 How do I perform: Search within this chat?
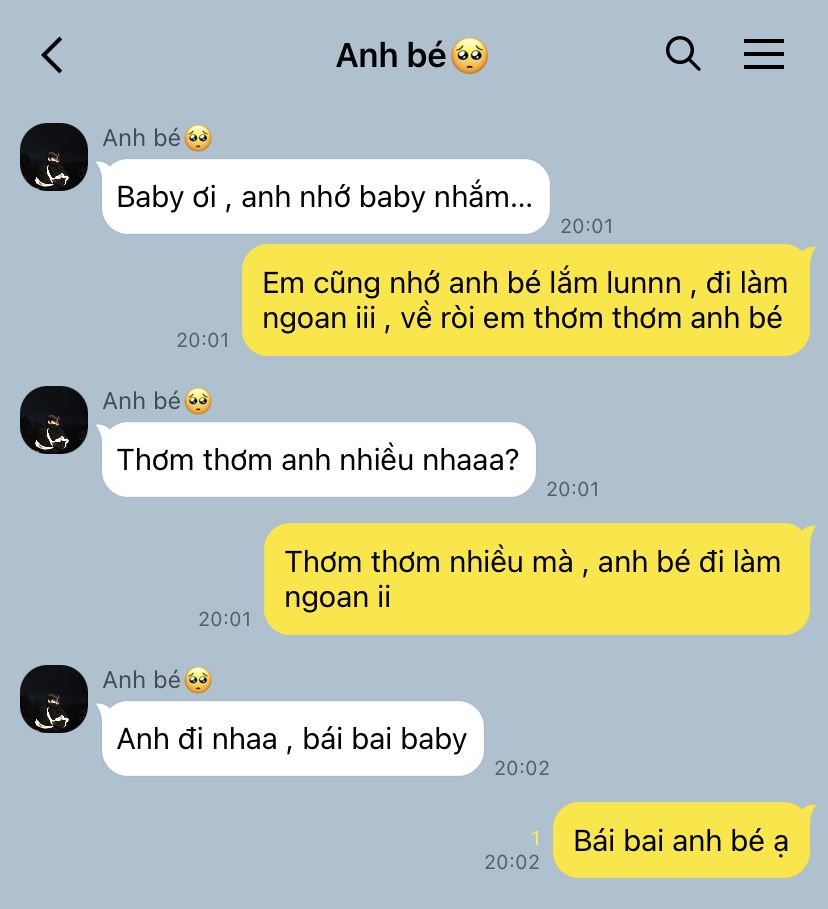(683, 54)
